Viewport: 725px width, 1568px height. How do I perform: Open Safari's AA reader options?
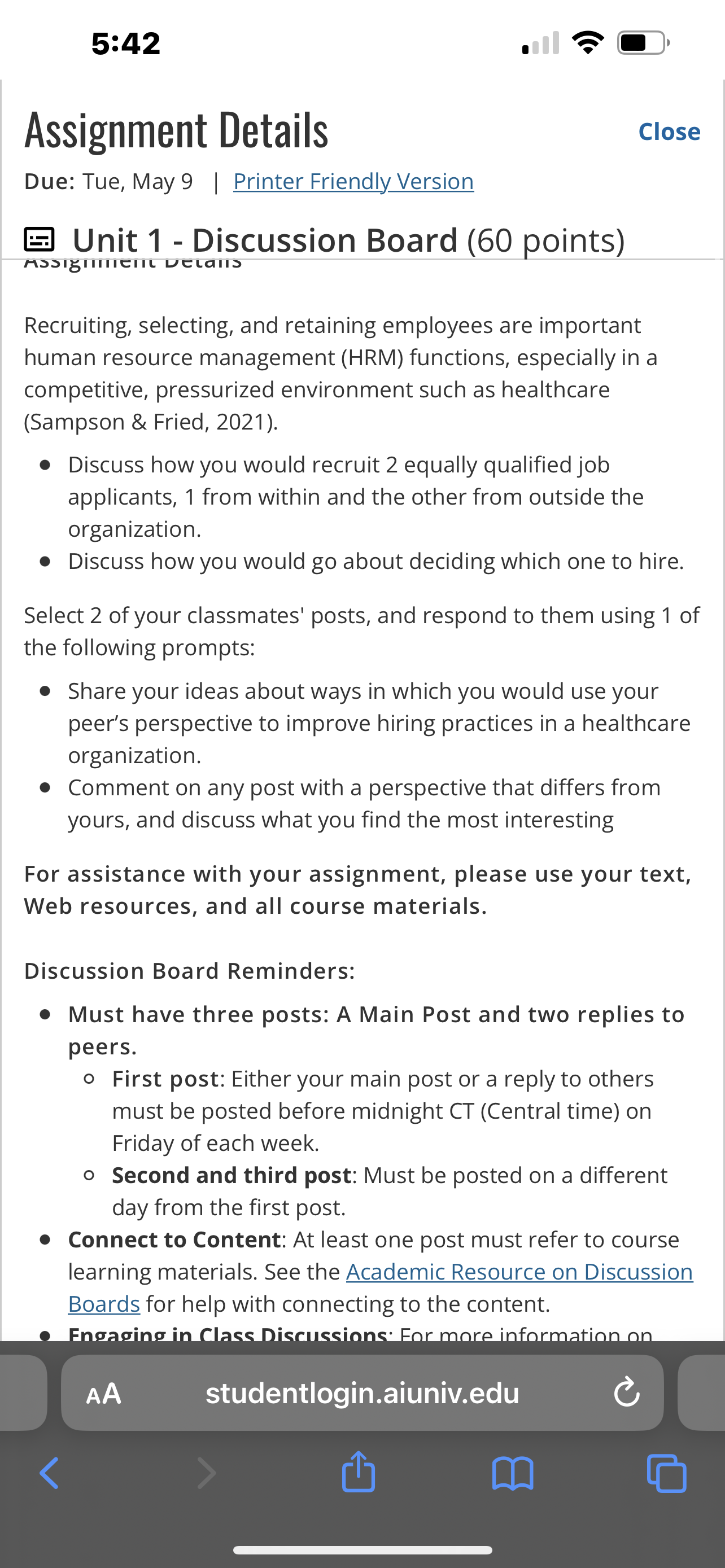104,1392
